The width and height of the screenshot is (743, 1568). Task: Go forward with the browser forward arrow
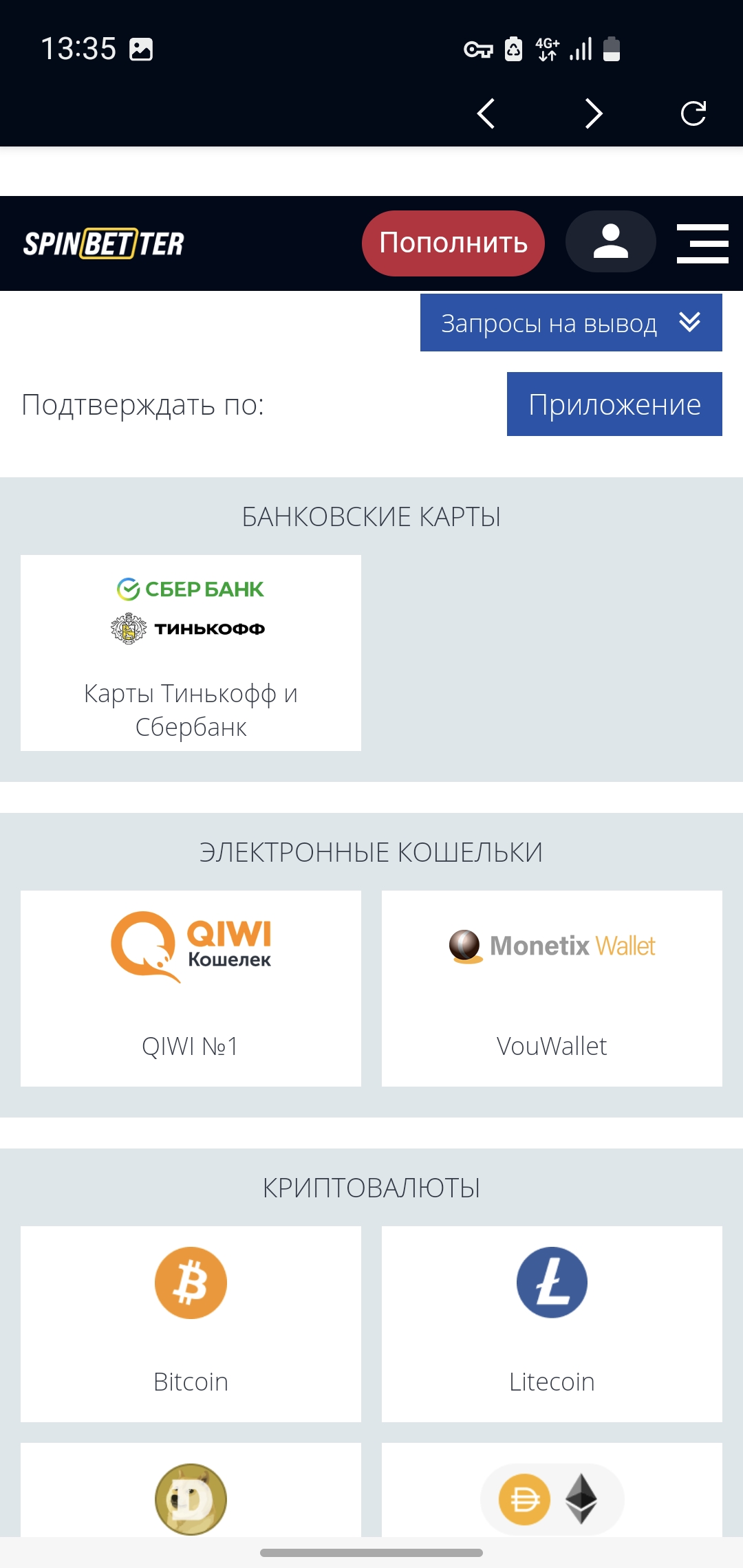point(594,113)
